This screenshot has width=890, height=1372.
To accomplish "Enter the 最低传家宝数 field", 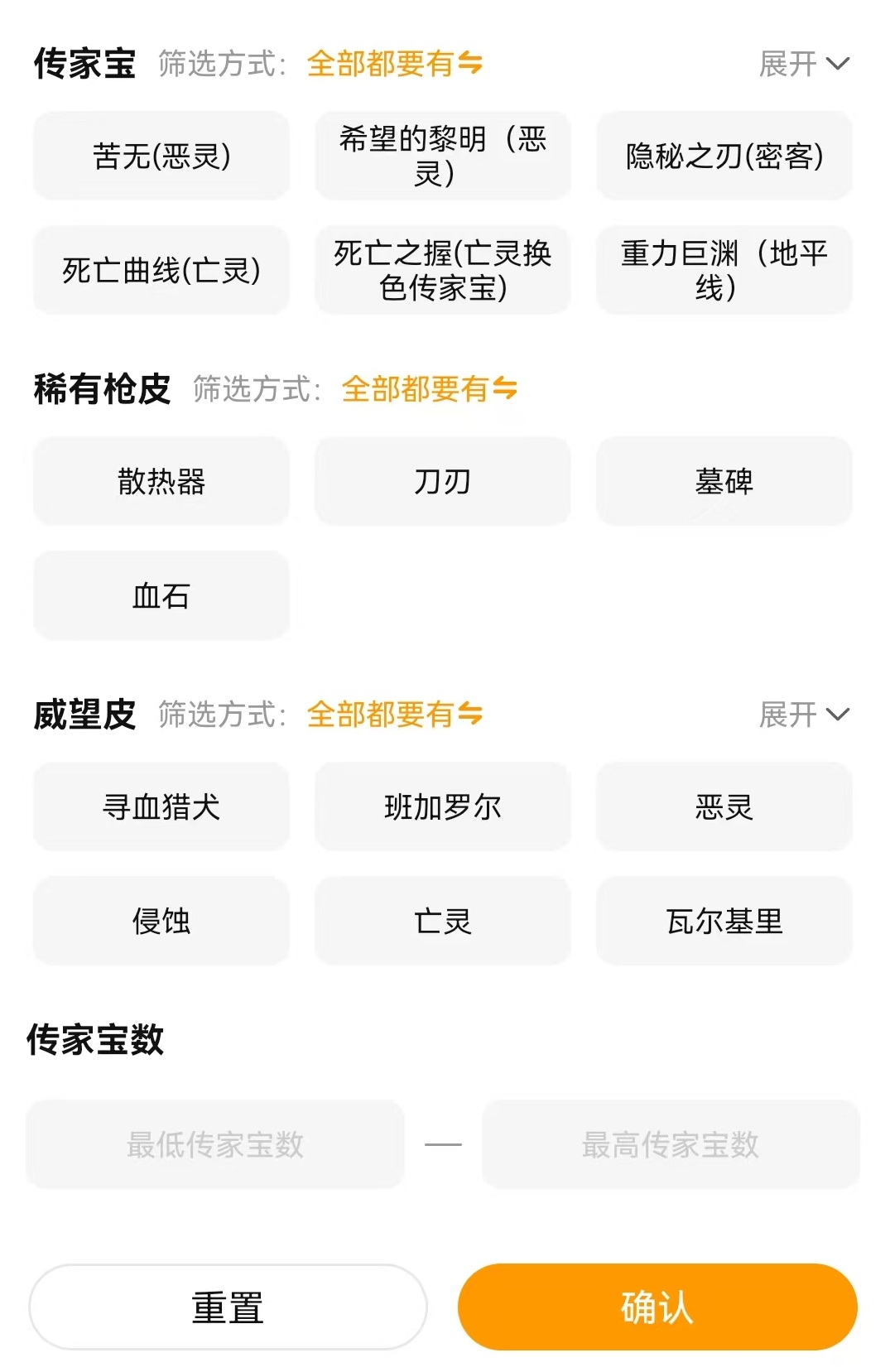I will (215, 1144).
